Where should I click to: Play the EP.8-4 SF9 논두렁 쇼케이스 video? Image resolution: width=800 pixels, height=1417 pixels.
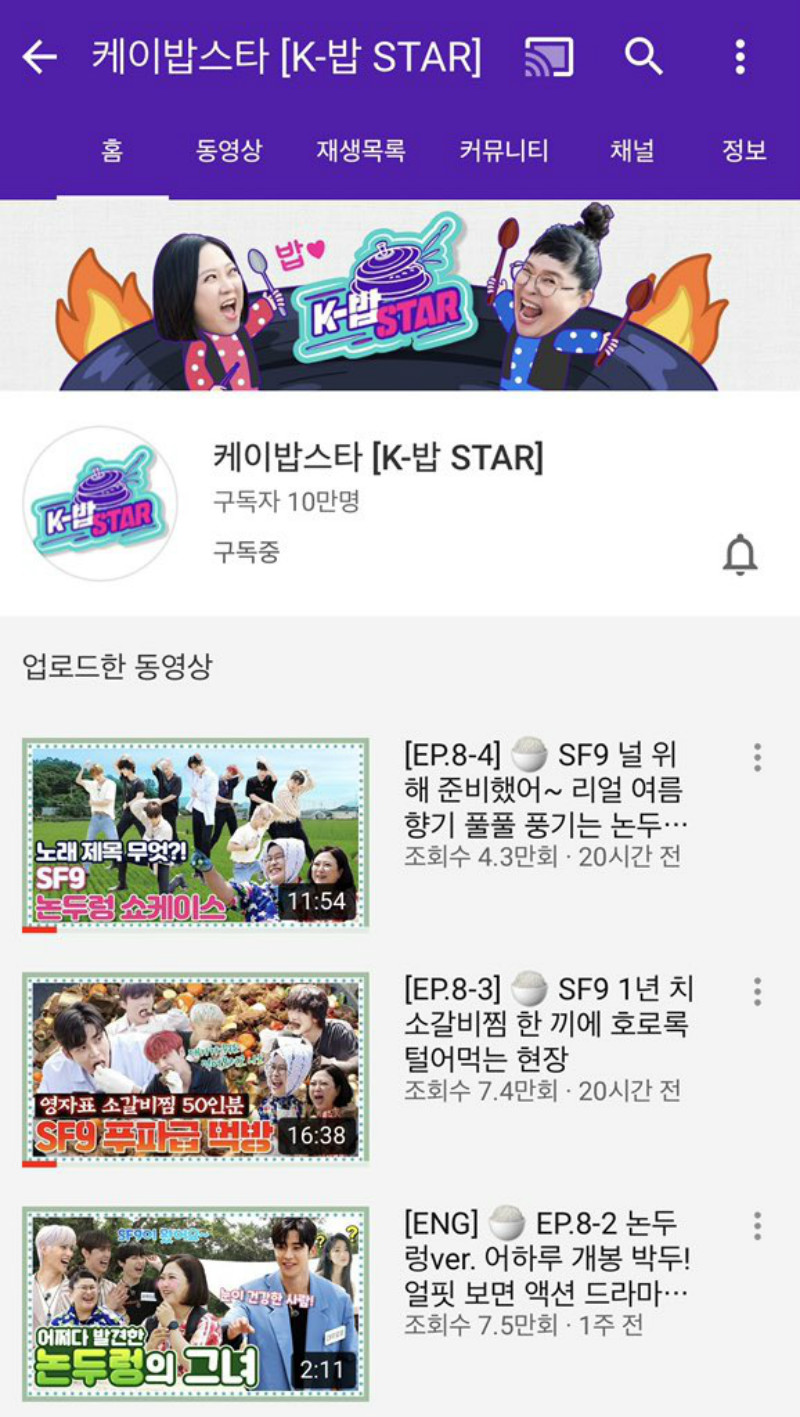(196, 833)
